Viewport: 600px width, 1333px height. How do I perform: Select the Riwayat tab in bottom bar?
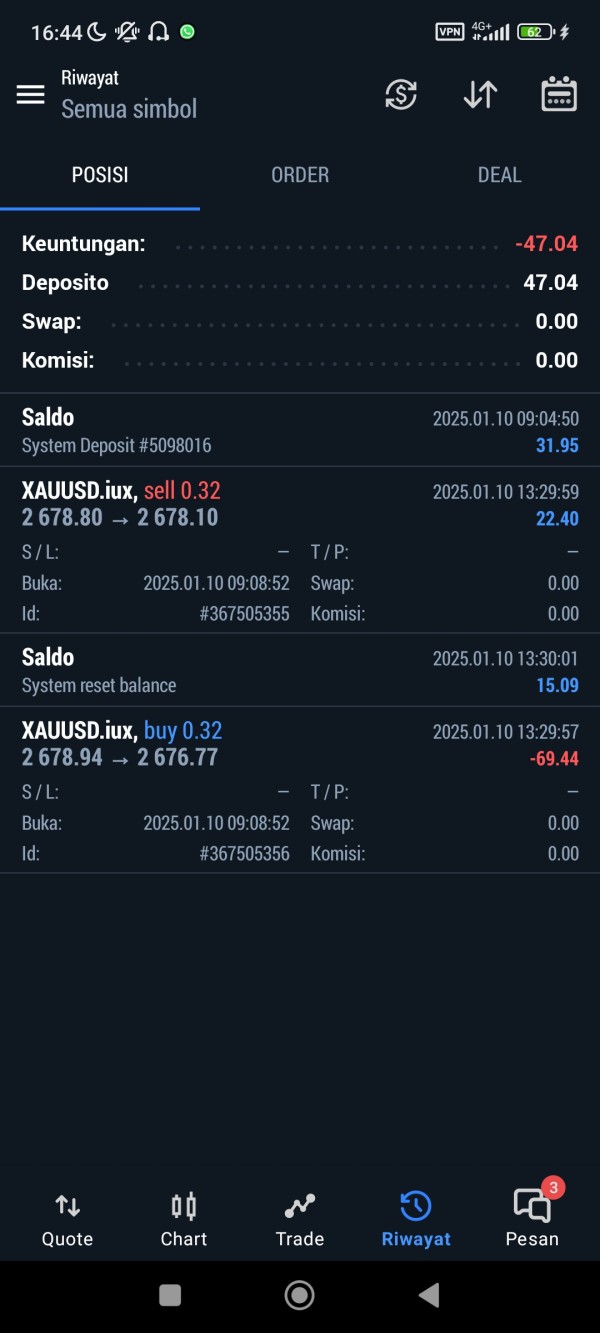tap(416, 1220)
